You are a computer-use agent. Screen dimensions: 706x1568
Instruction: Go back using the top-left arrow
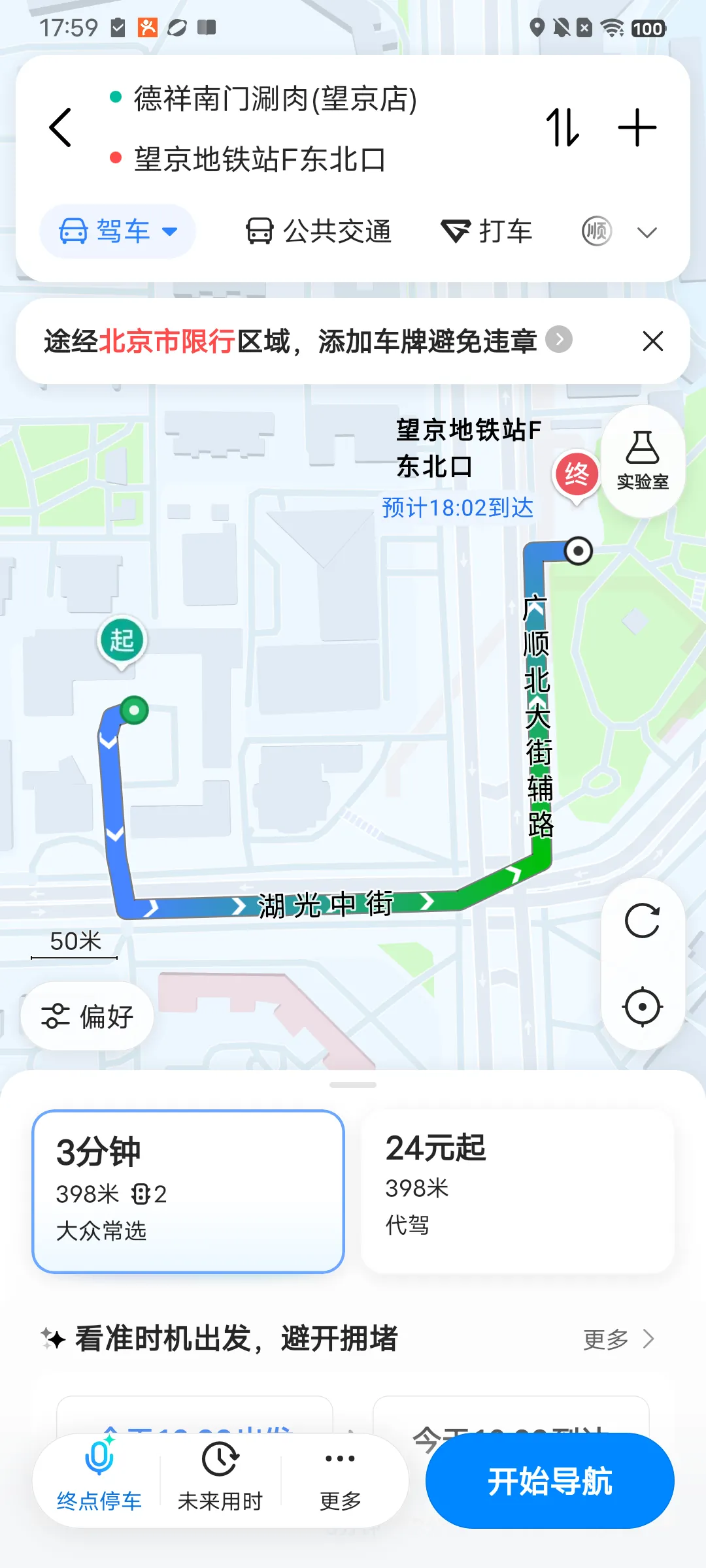60,127
